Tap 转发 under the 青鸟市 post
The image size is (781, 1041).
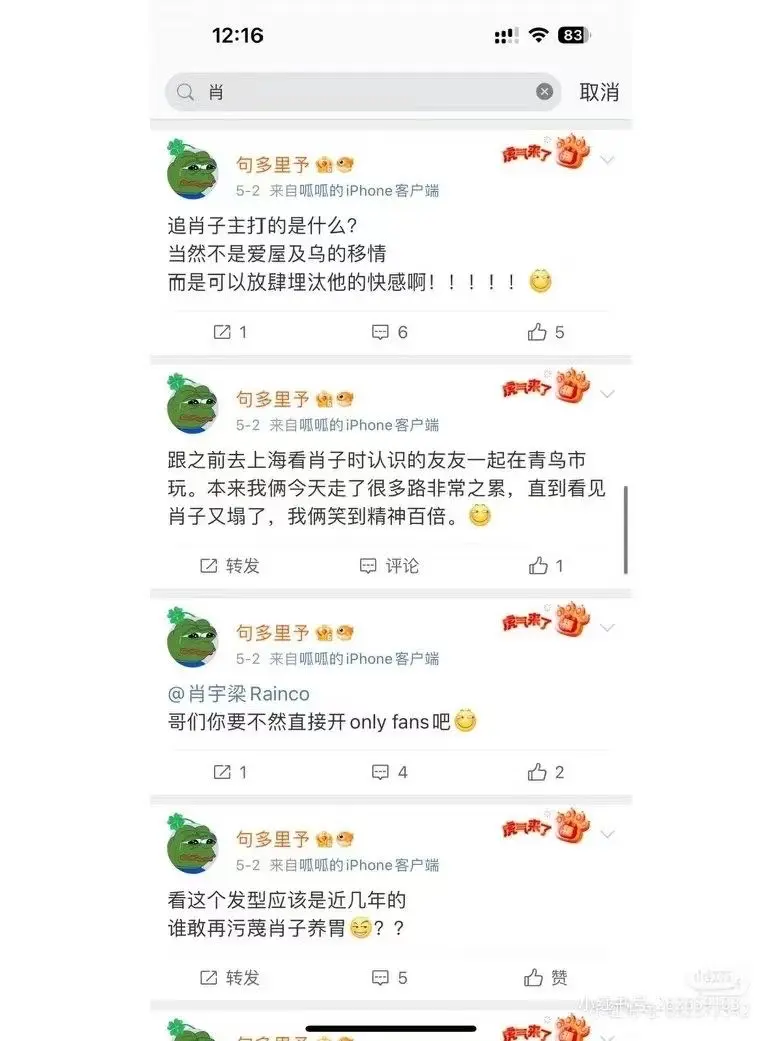coord(230,566)
